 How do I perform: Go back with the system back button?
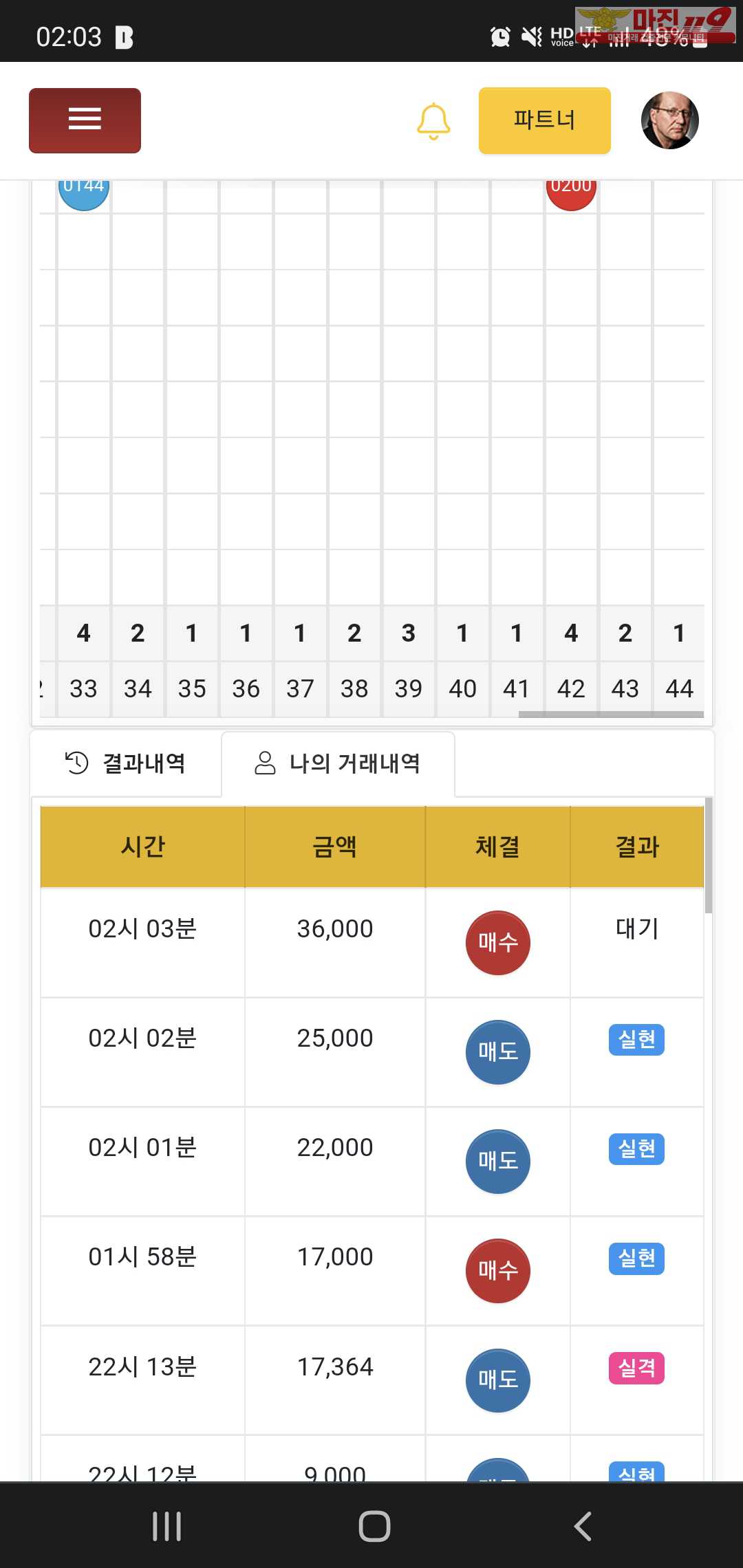pyautogui.click(x=583, y=1526)
